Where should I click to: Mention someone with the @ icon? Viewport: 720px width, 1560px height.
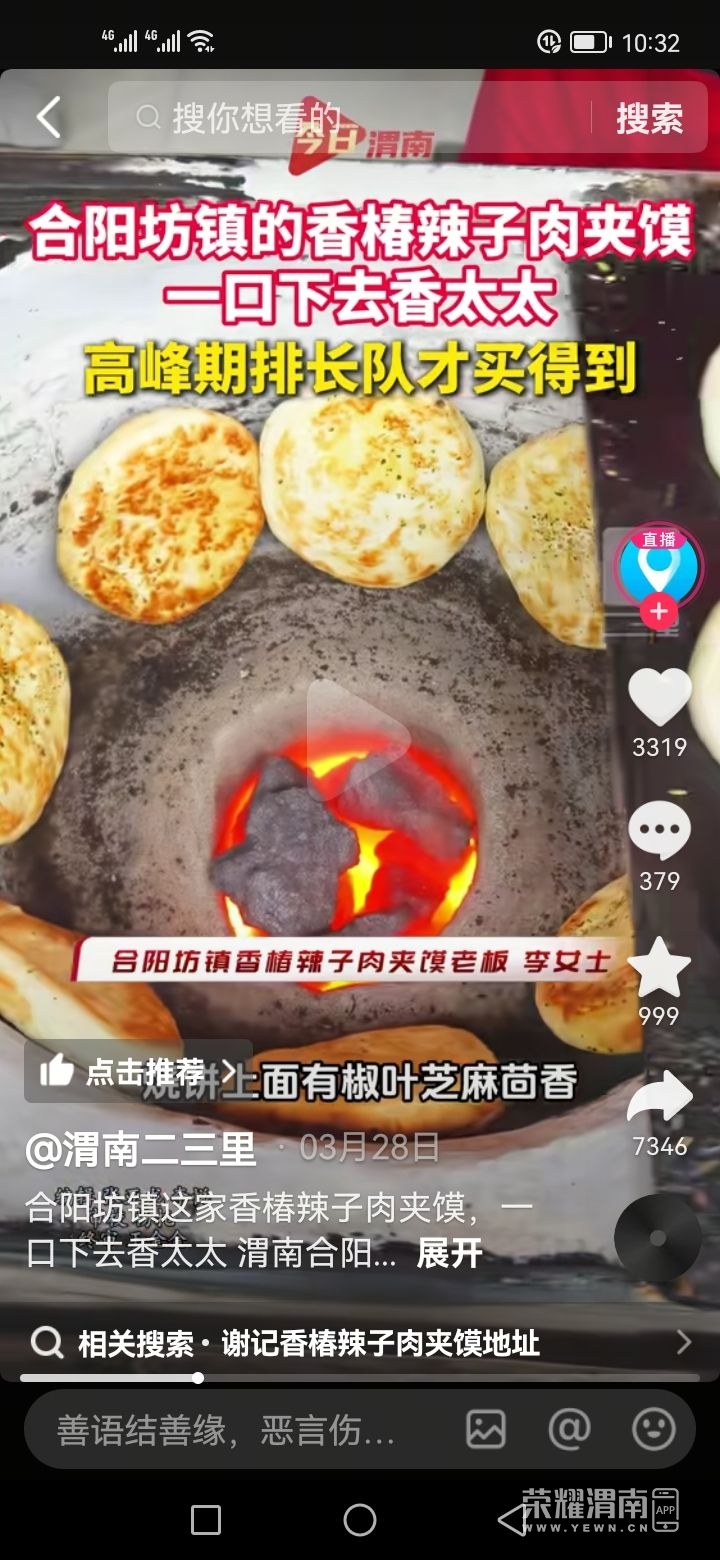tap(569, 1430)
